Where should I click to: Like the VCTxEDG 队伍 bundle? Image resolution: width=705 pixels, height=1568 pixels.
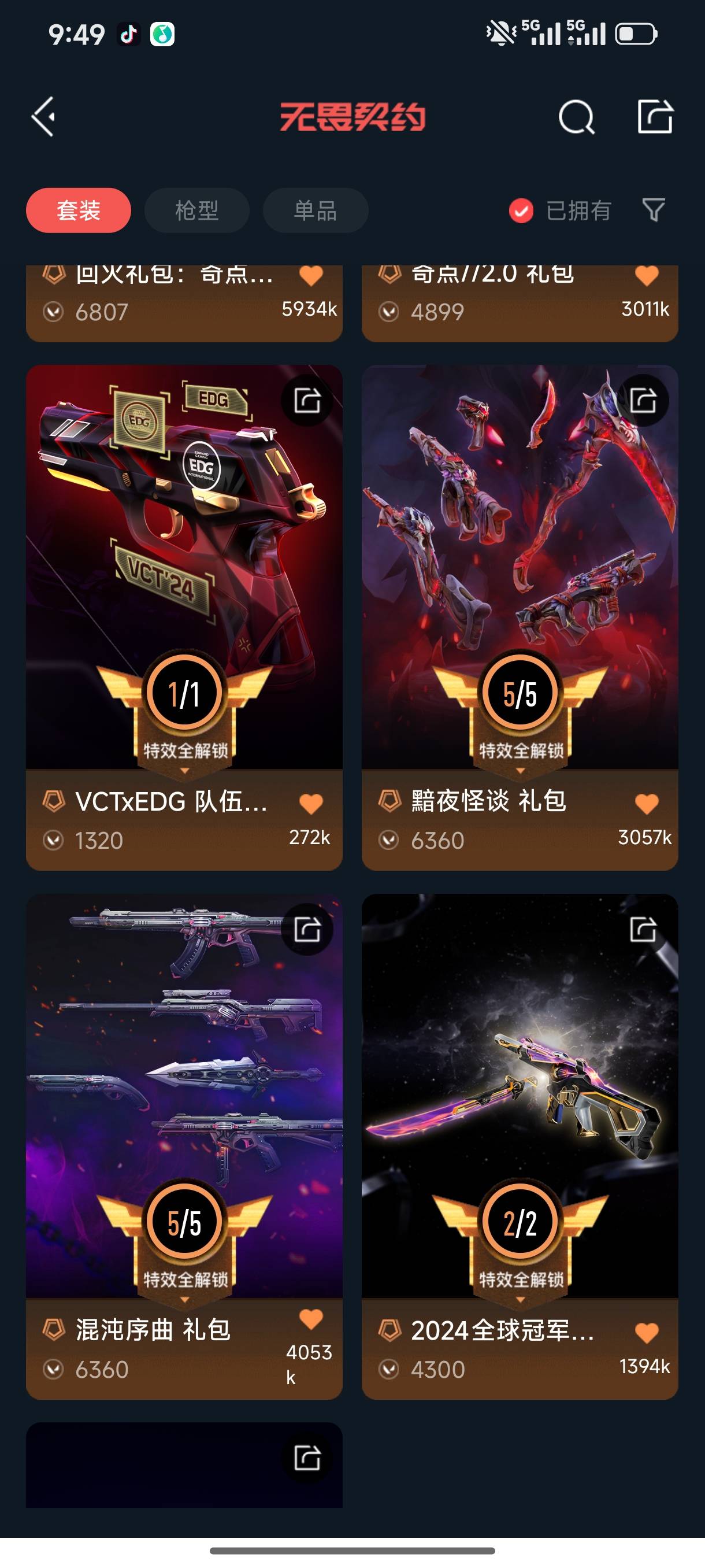(311, 804)
